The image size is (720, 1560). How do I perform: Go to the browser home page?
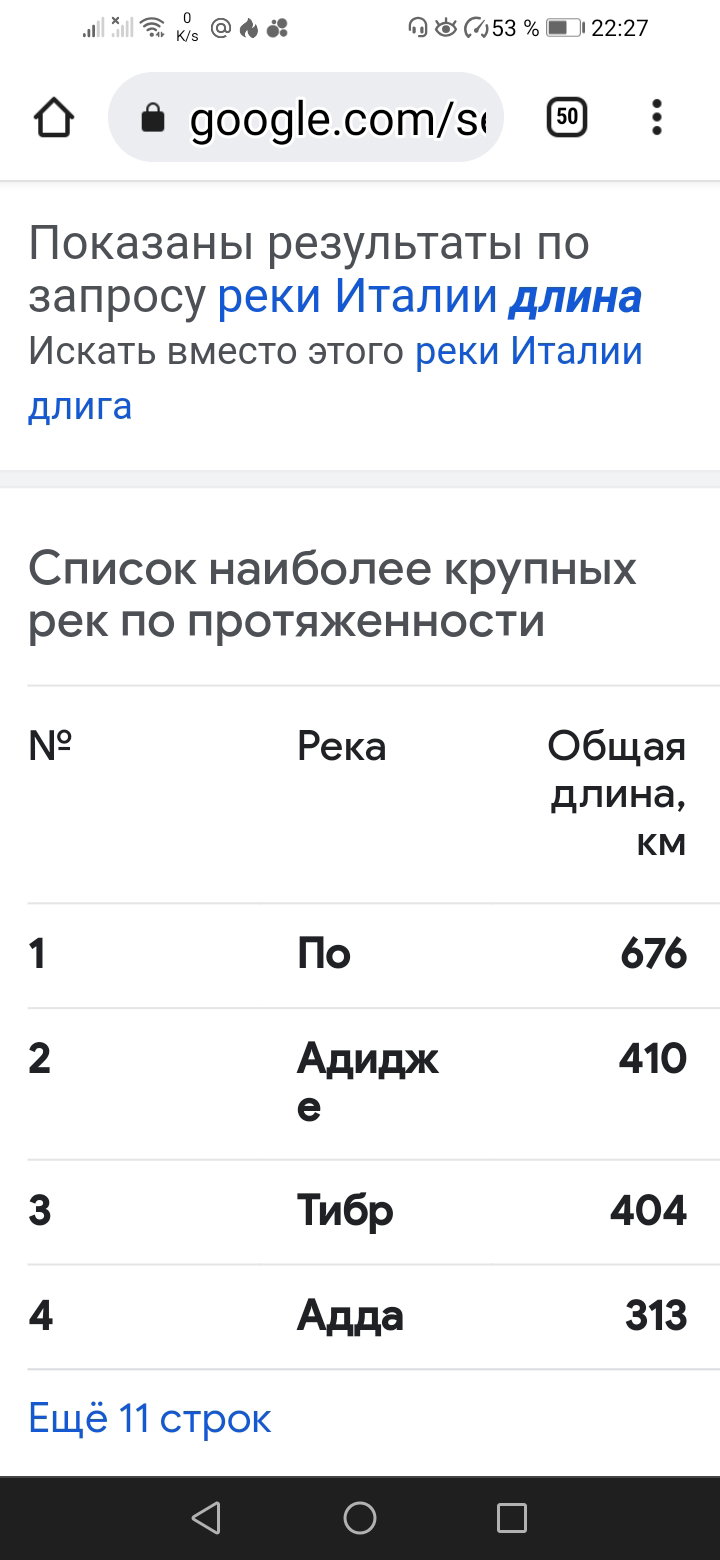54,118
